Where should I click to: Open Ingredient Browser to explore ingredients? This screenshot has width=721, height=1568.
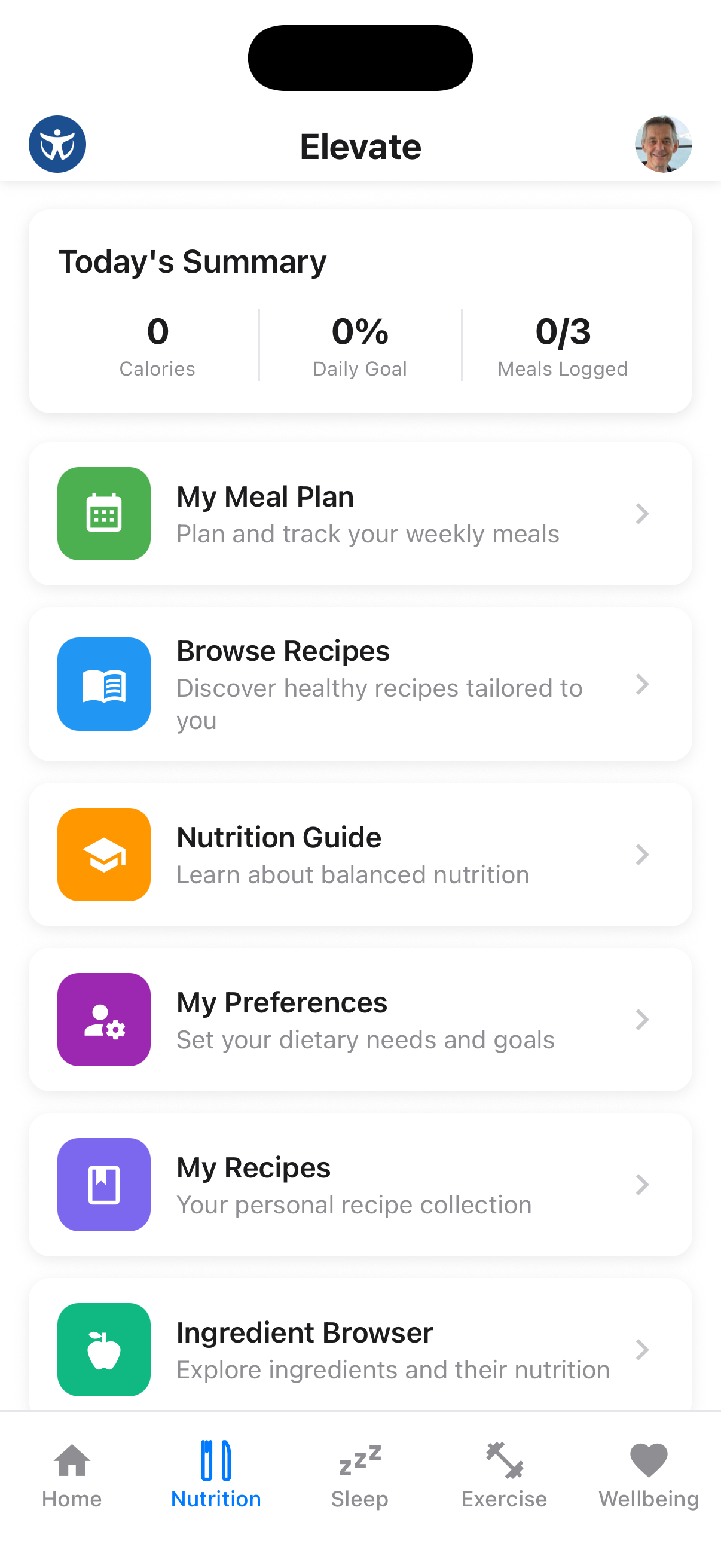[360, 1350]
